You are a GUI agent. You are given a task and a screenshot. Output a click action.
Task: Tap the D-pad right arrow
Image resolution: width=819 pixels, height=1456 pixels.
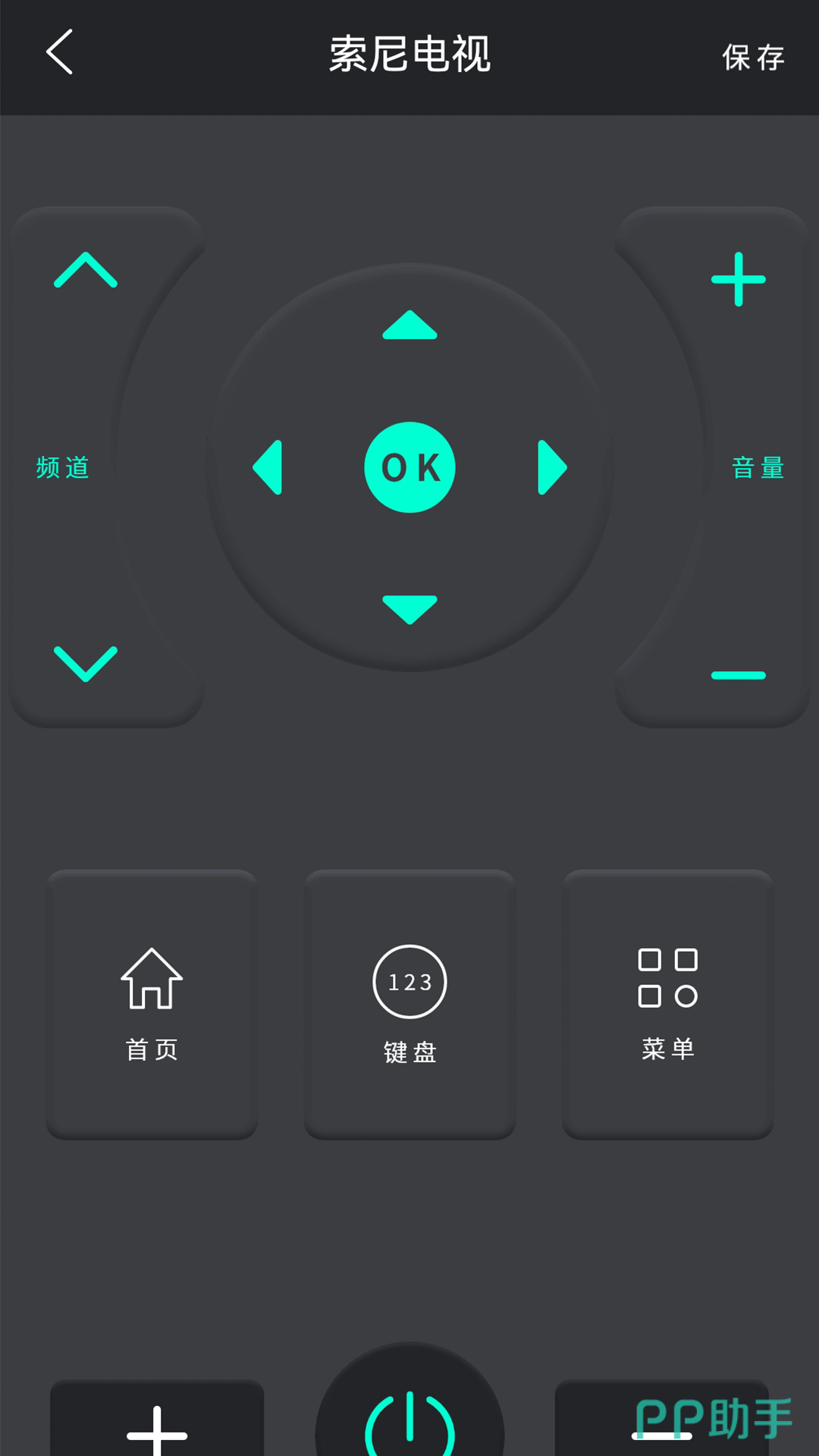tap(551, 467)
